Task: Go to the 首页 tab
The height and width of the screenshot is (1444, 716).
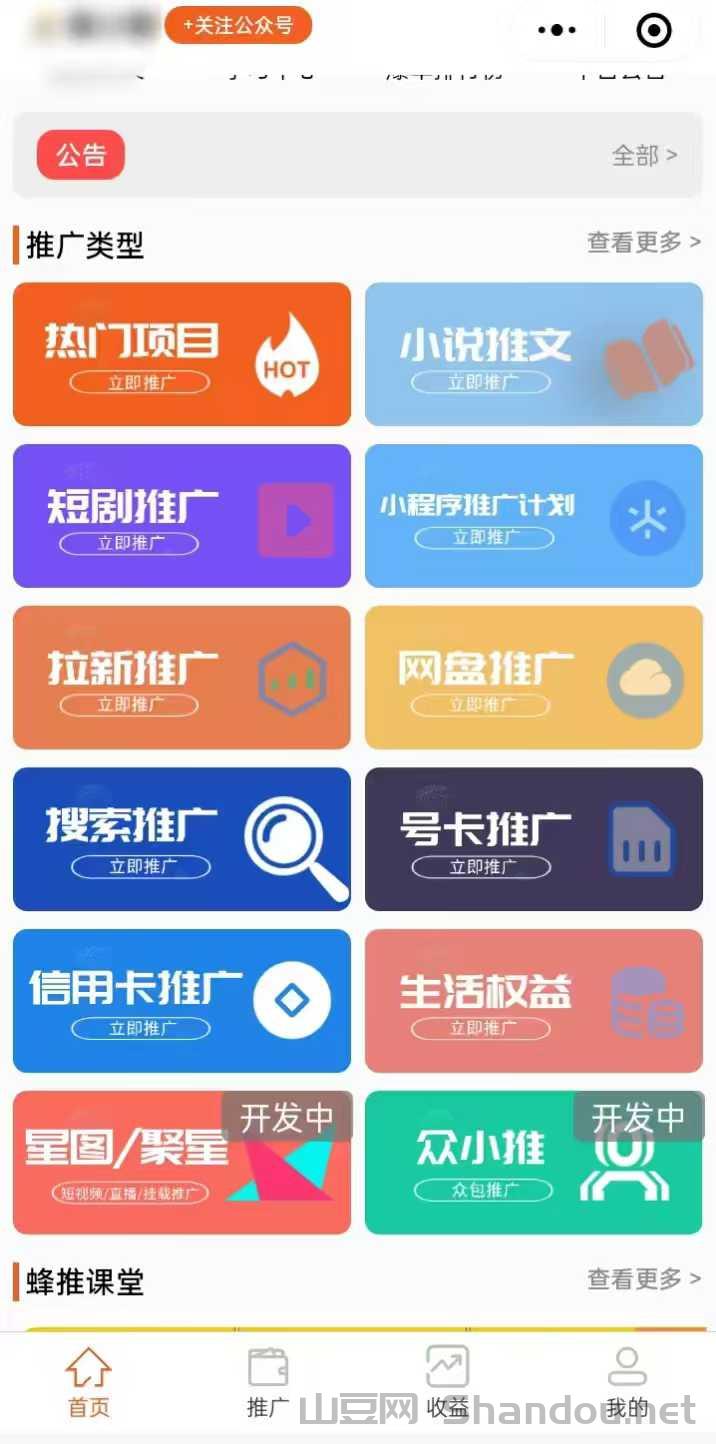Action: click(89, 1383)
